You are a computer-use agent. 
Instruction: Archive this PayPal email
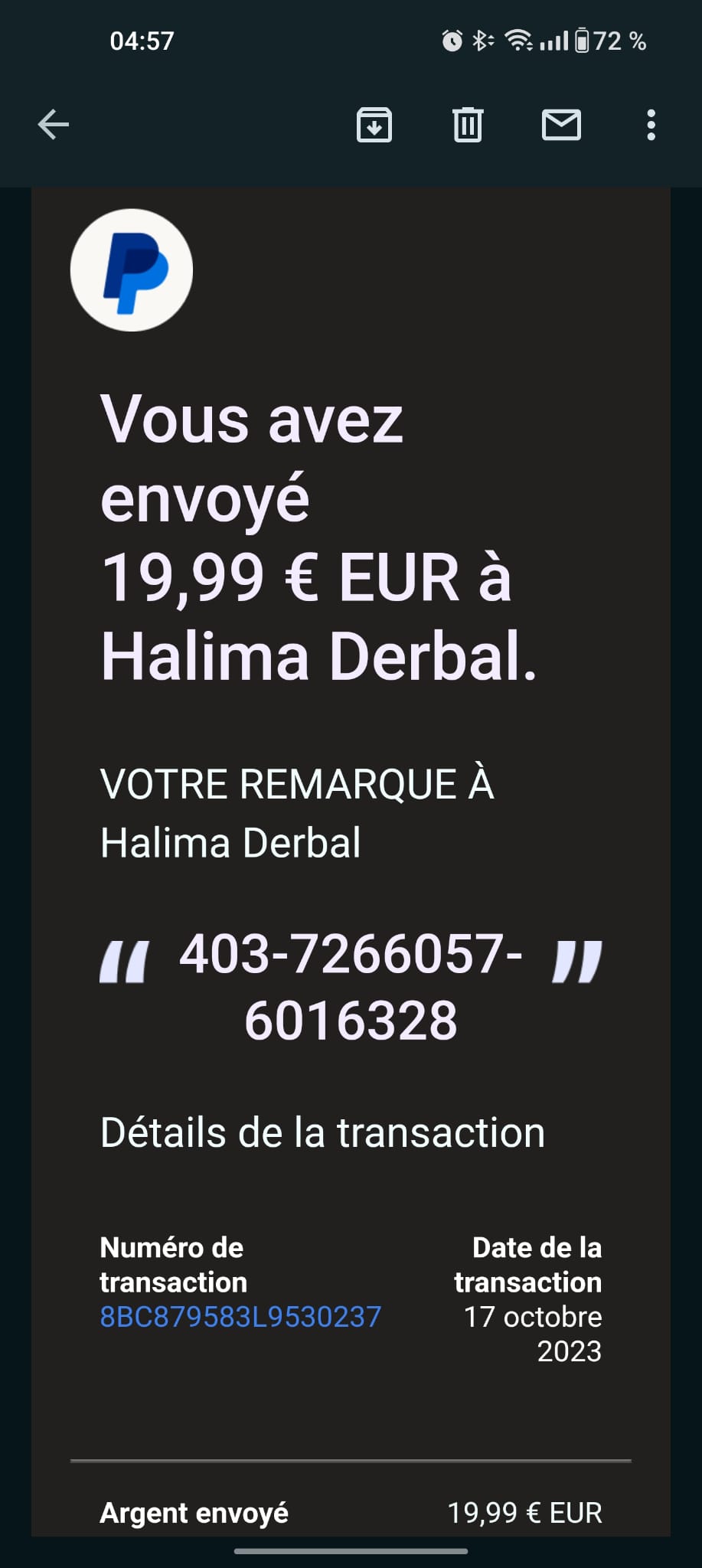[374, 125]
